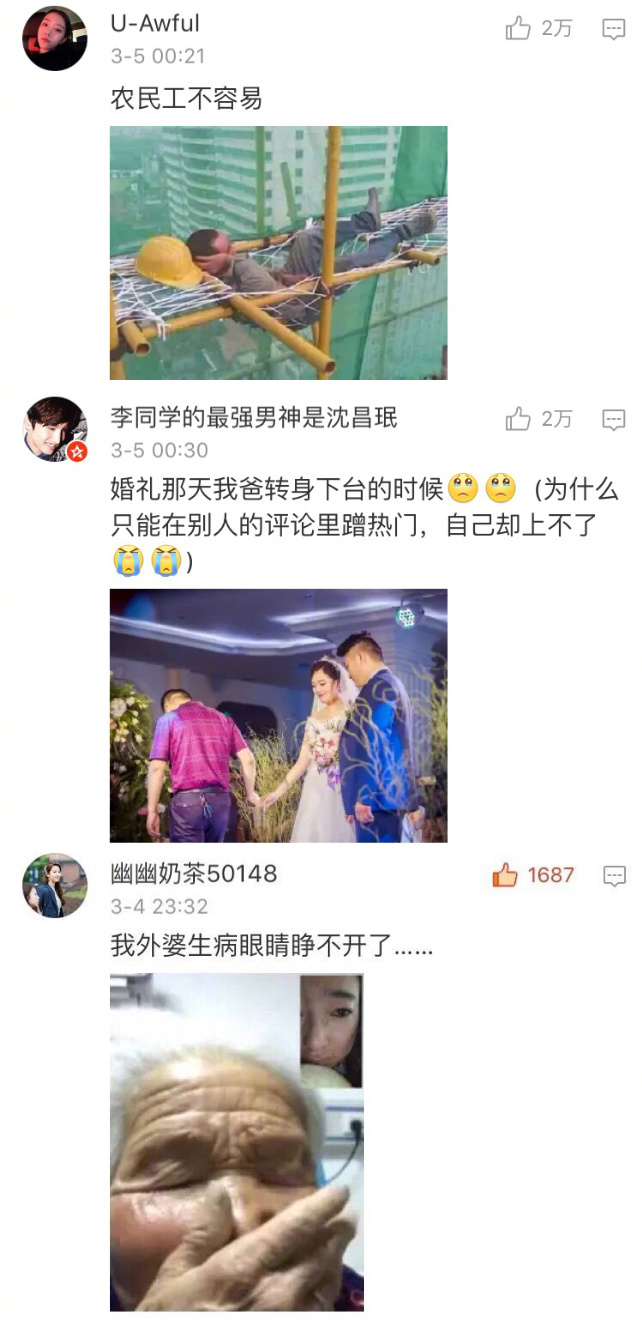Image resolution: width=642 pixels, height=1327 pixels.
Task: Reply to U-Awful's comment
Action: [613, 30]
